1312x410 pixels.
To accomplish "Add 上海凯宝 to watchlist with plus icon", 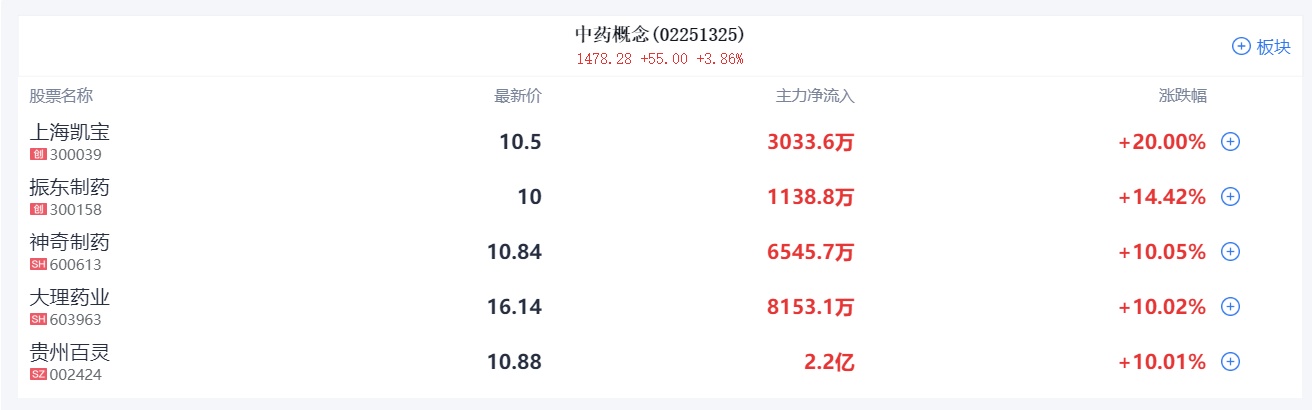I will tap(1230, 142).
